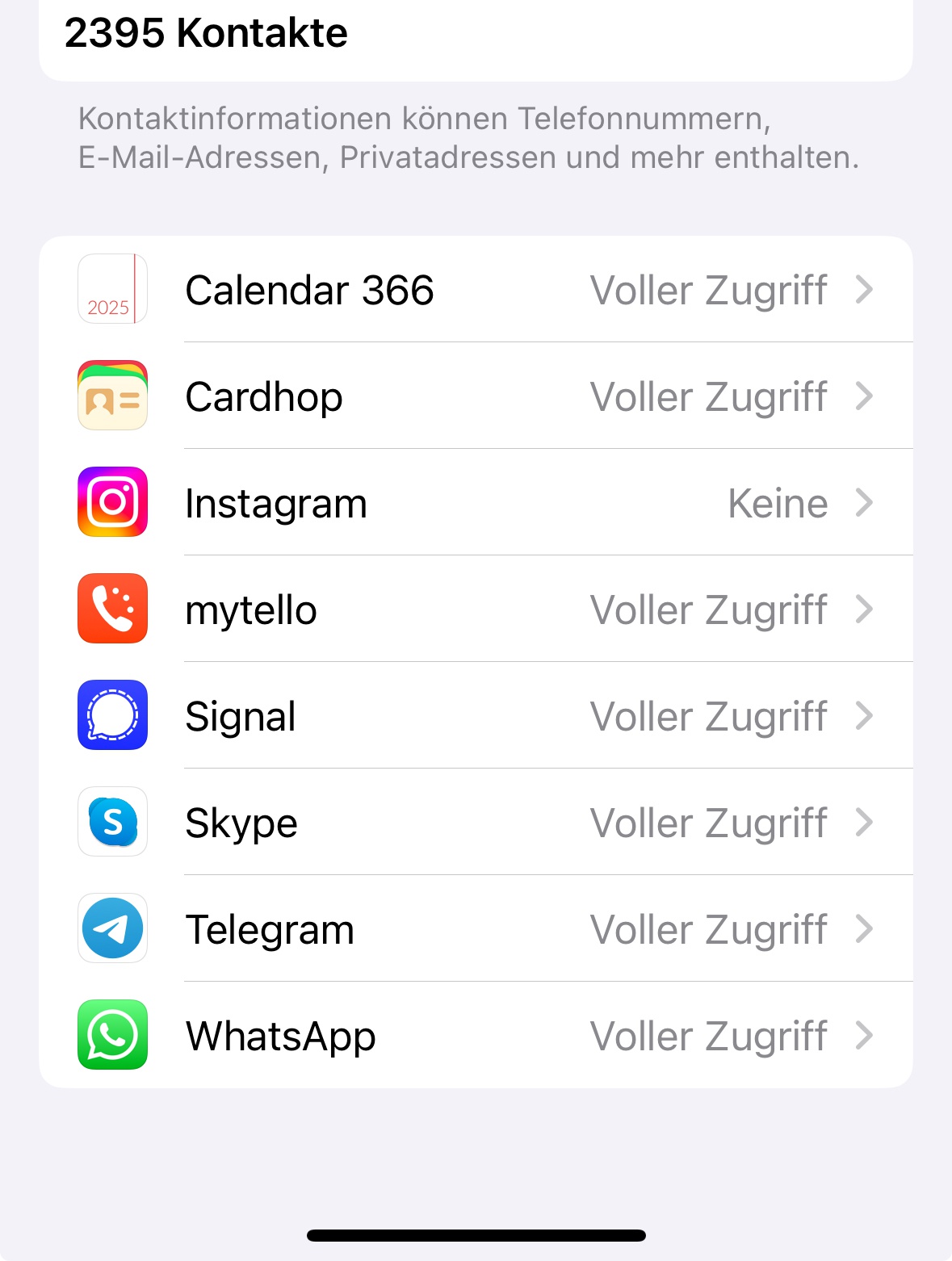Select the Skype row

click(x=476, y=823)
